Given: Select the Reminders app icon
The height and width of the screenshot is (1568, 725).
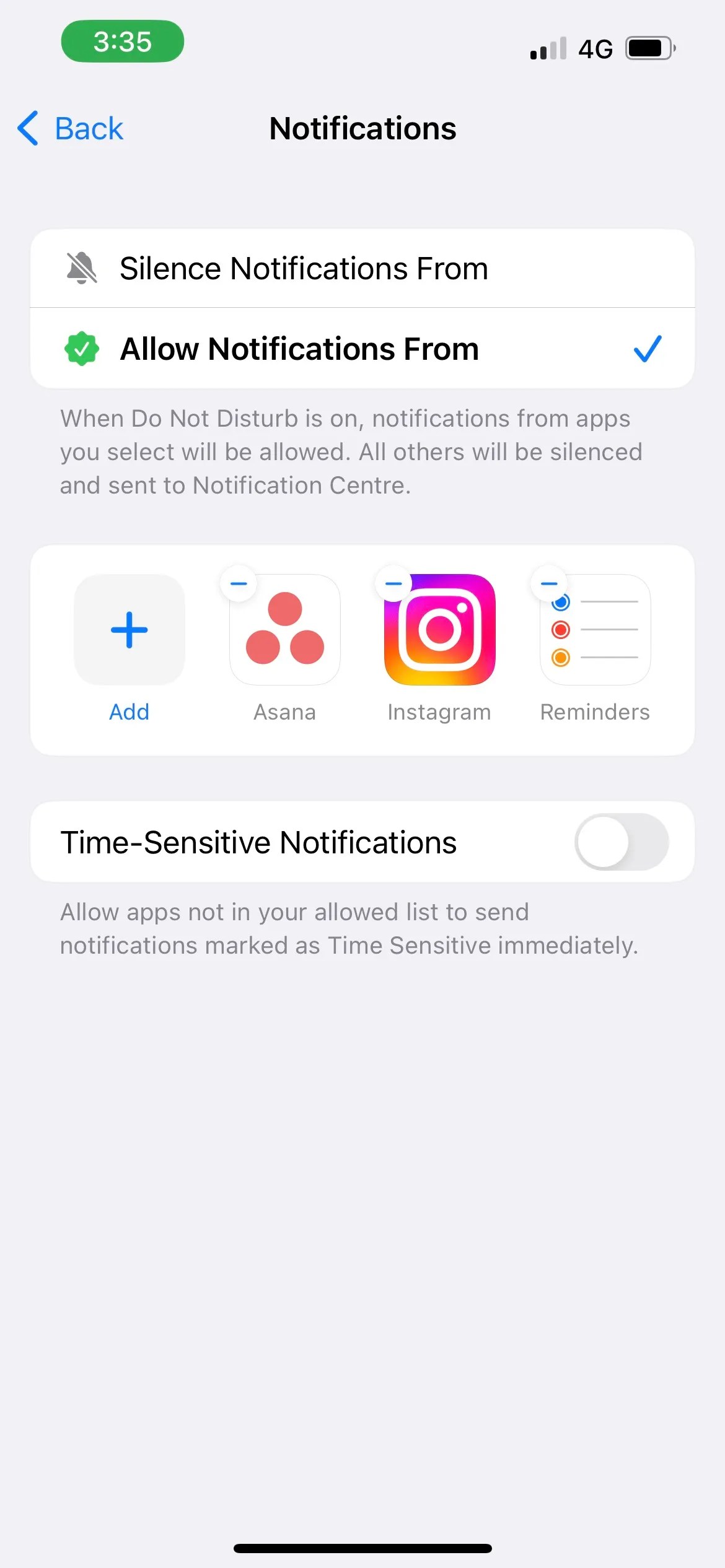Looking at the screenshot, I should pos(594,630).
